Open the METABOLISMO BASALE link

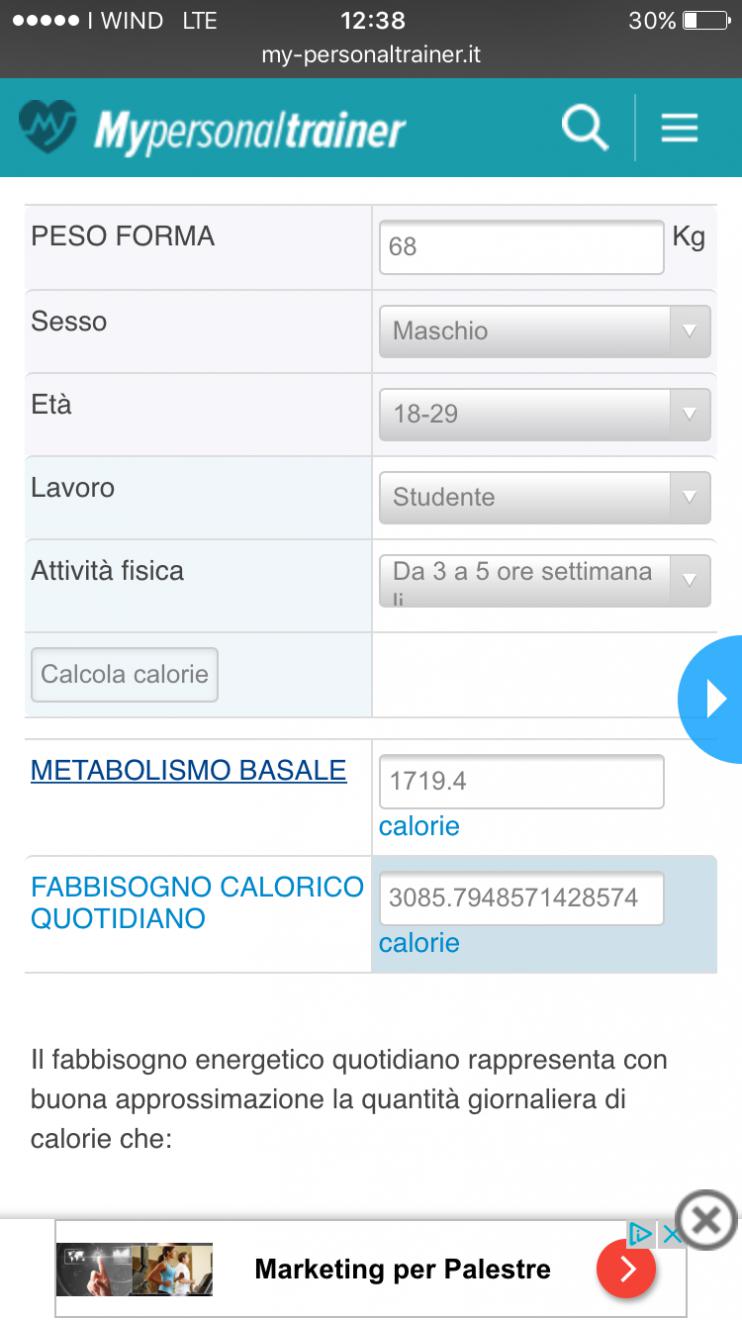tap(189, 770)
